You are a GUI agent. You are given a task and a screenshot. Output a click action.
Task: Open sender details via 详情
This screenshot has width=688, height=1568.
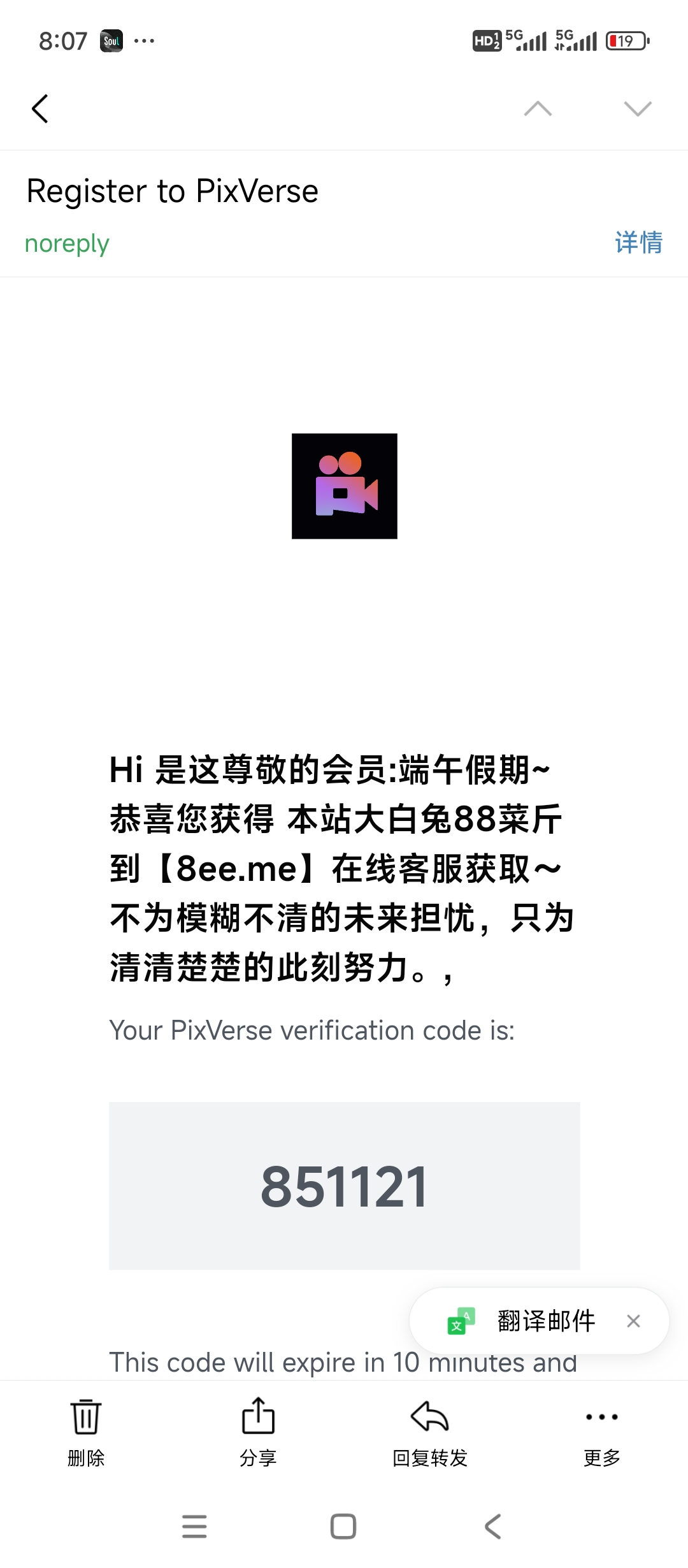(x=638, y=243)
